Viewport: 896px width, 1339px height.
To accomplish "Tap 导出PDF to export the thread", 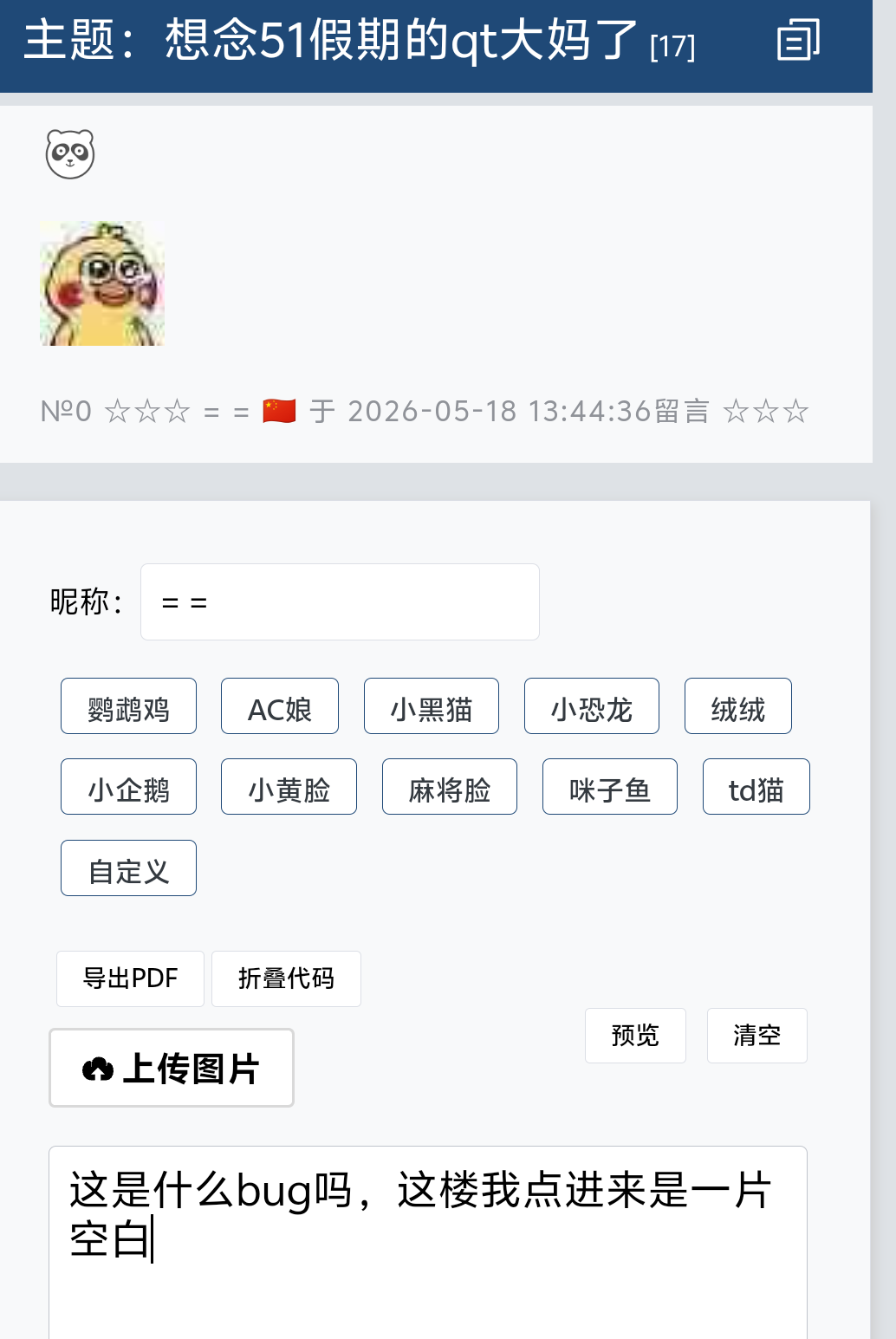I will click(x=130, y=978).
